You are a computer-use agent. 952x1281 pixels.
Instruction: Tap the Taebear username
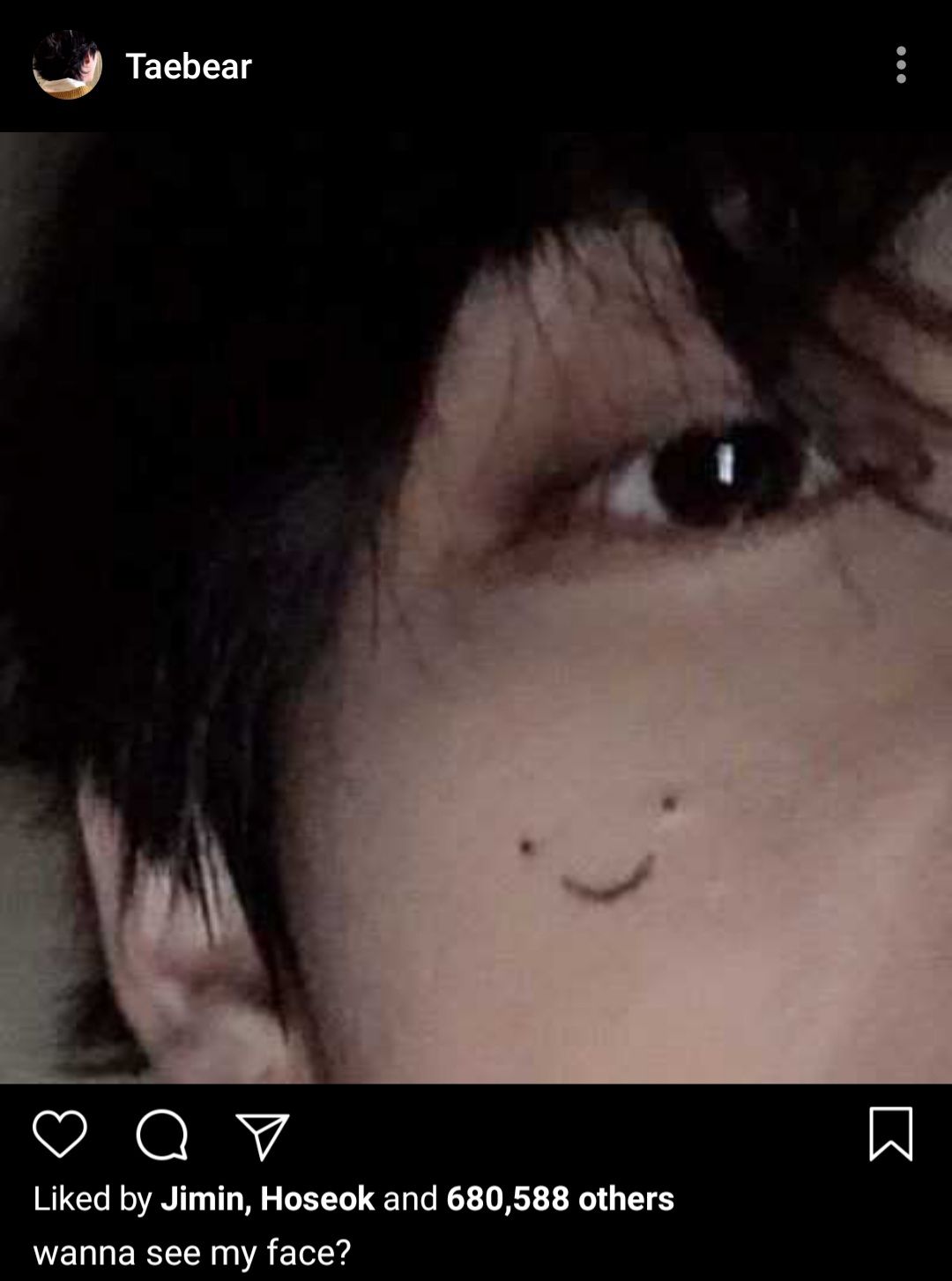tap(189, 66)
